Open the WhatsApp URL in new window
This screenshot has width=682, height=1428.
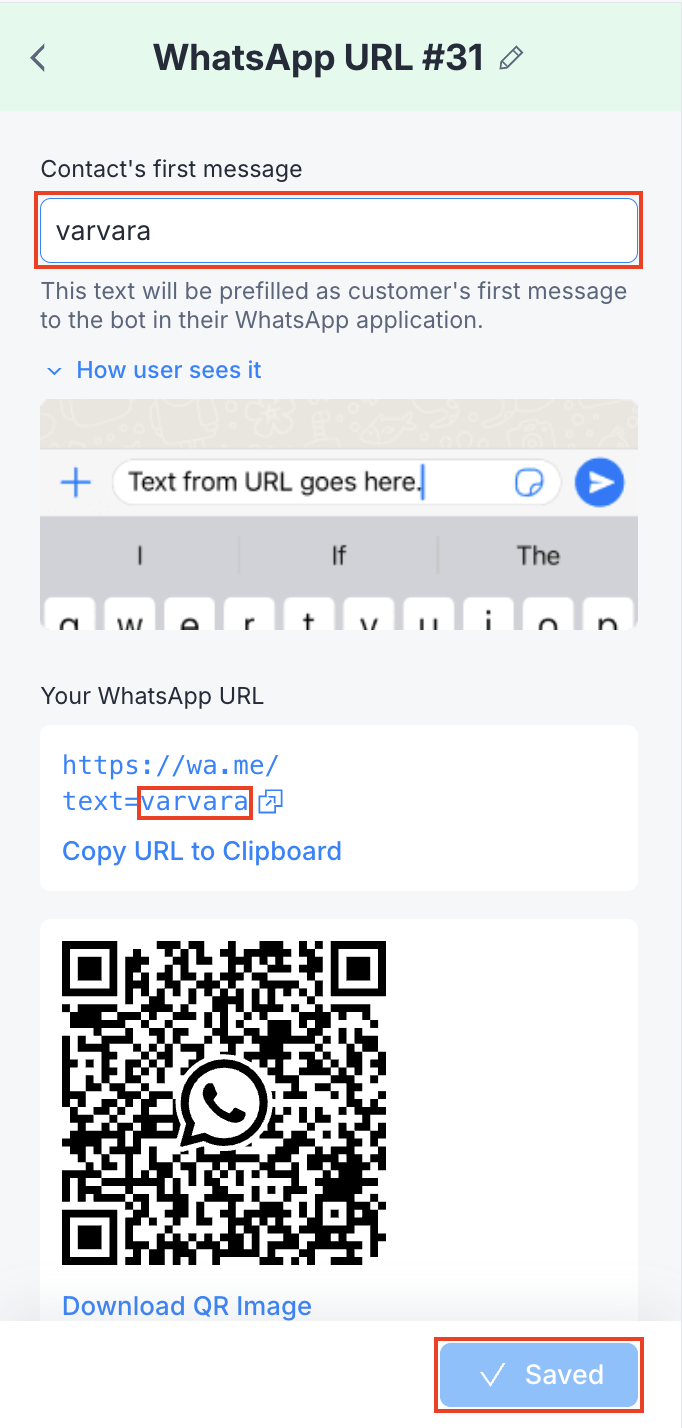270,802
